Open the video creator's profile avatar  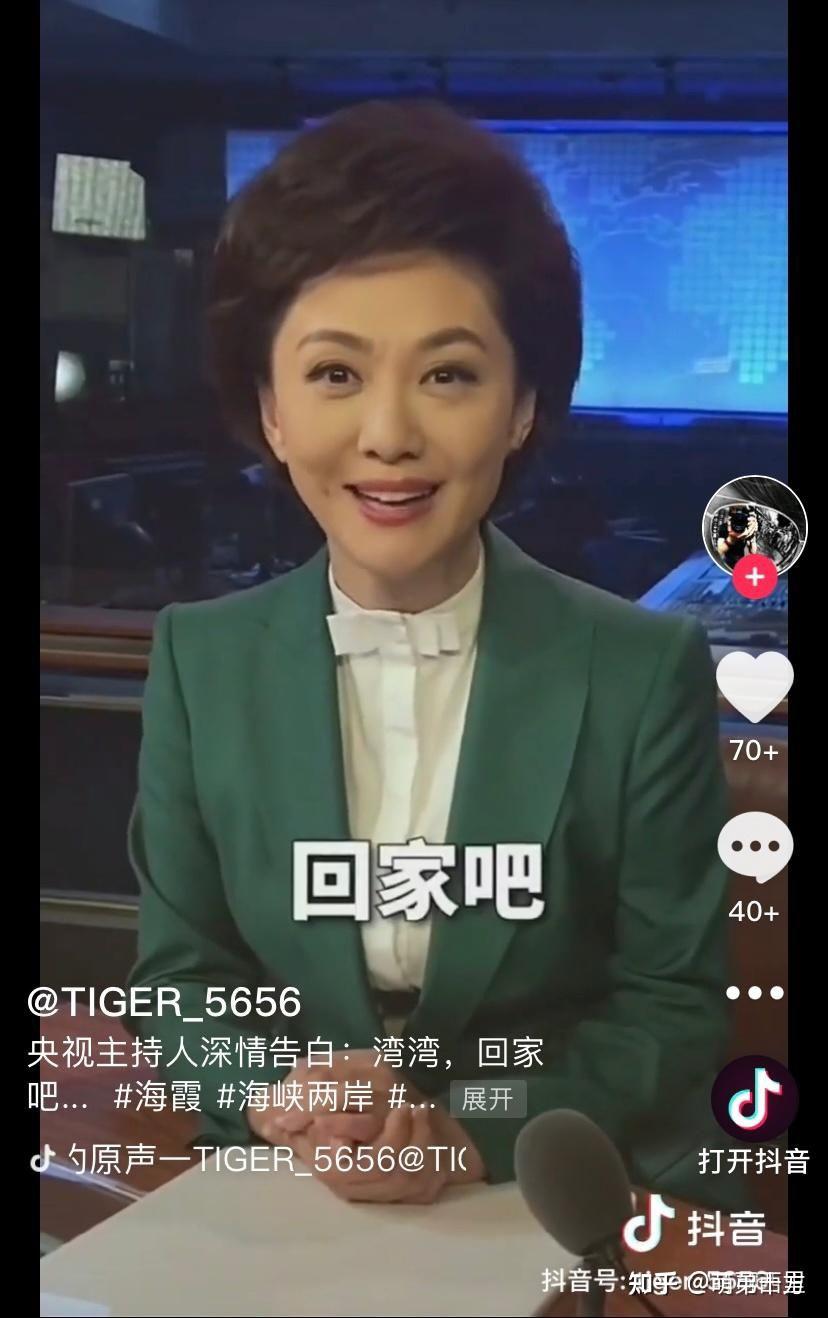point(755,524)
